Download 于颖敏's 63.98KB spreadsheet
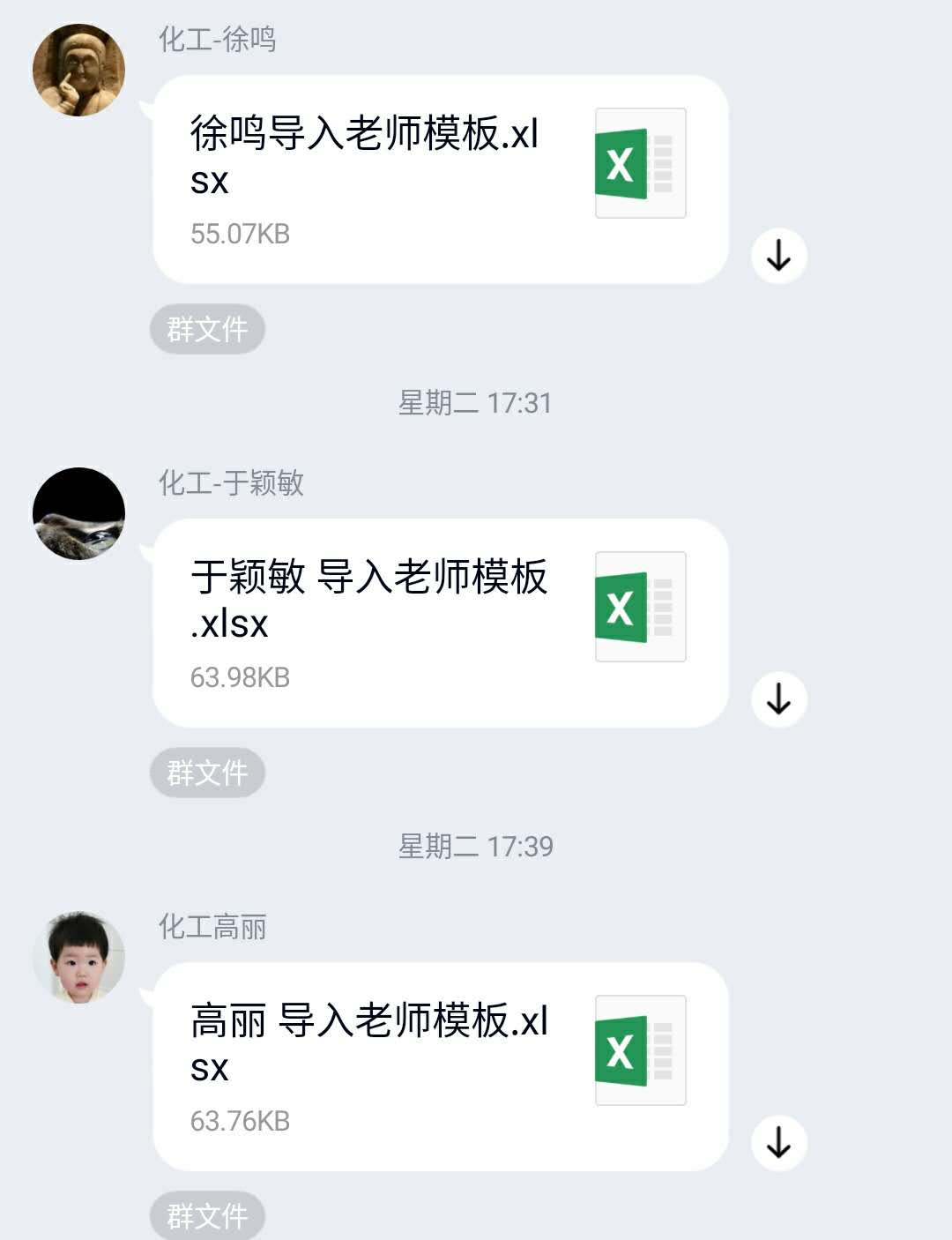 coord(778,699)
